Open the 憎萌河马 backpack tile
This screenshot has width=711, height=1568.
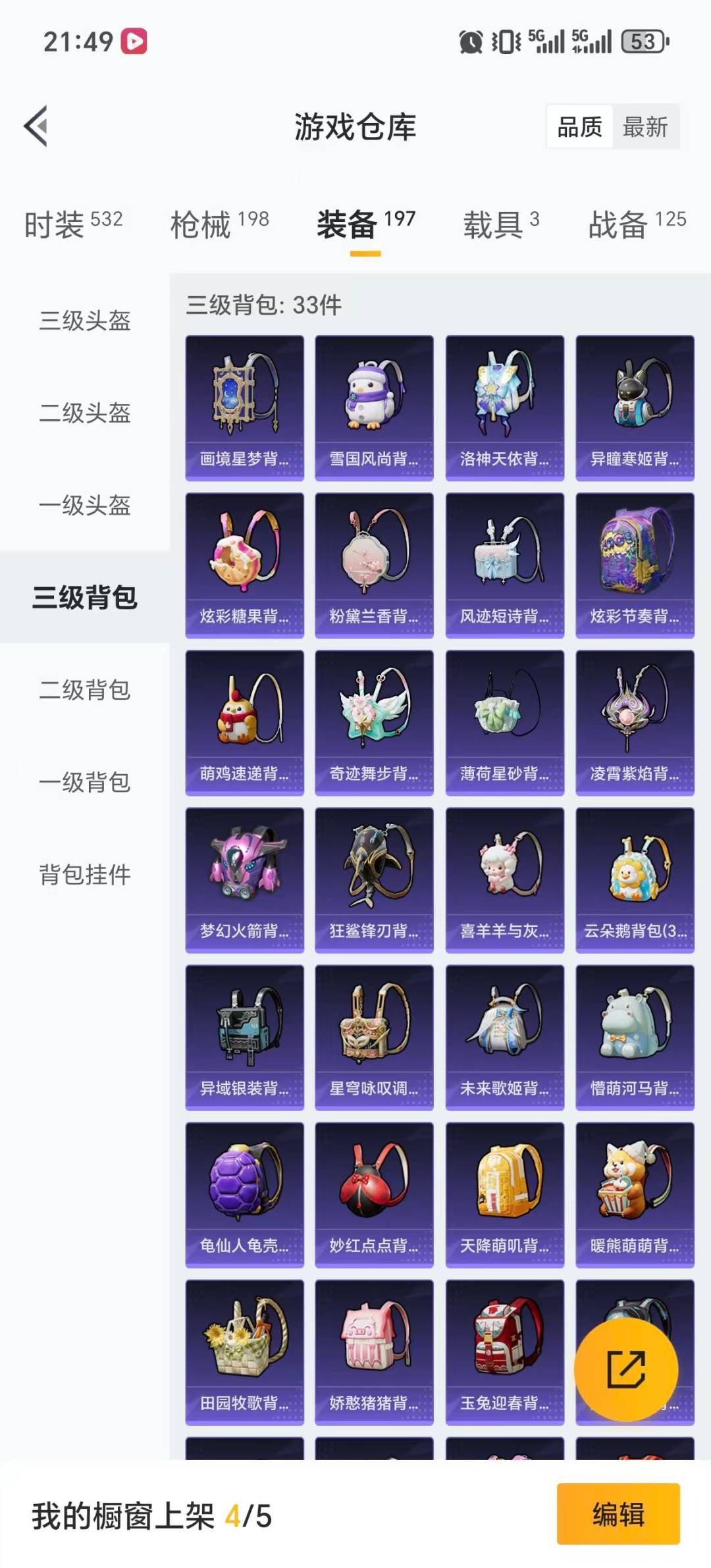[x=635, y=1037]
